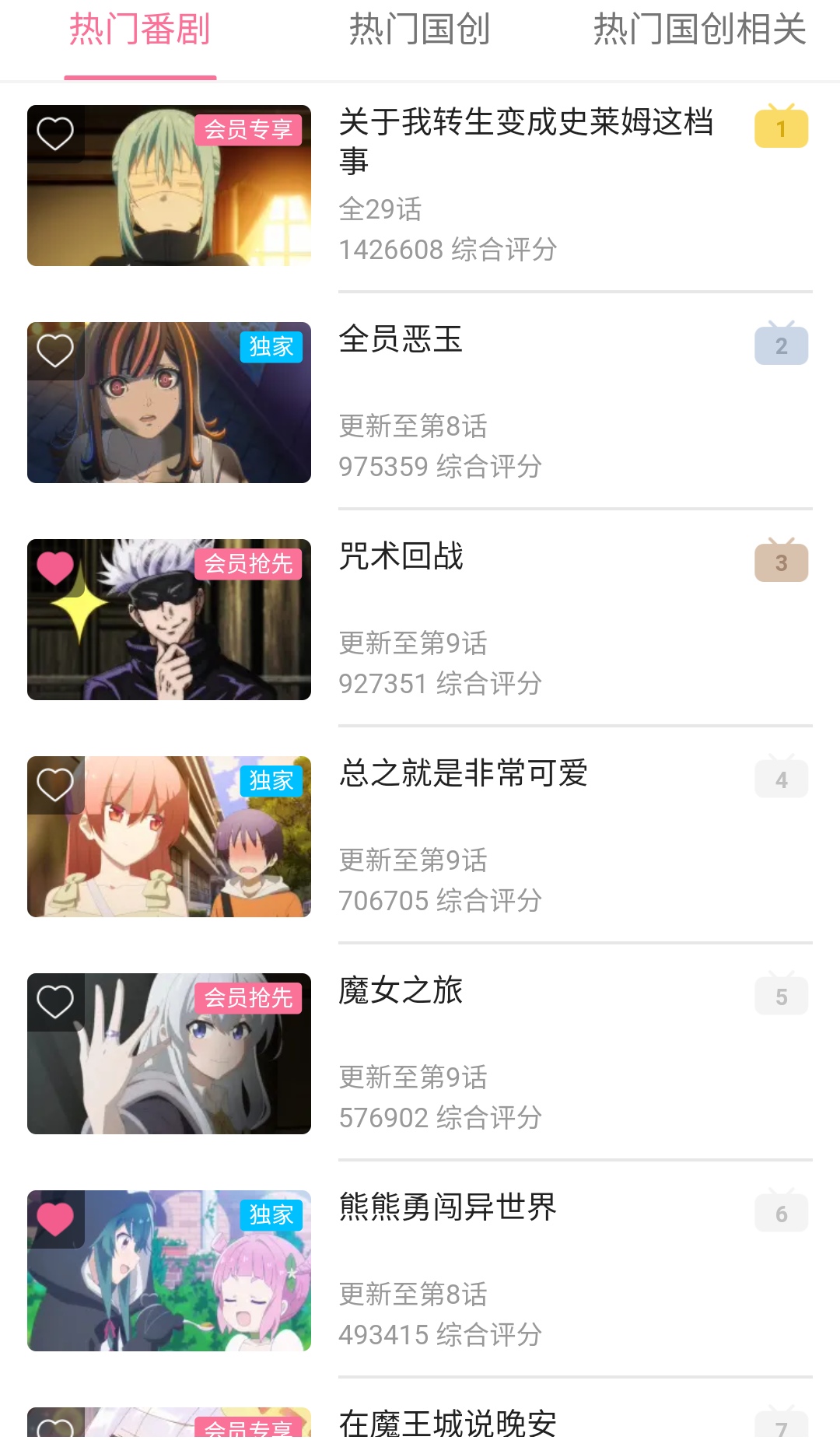Switch to the 热门国创 tab
Screen dimensions: 840x1440
[419, 31]
